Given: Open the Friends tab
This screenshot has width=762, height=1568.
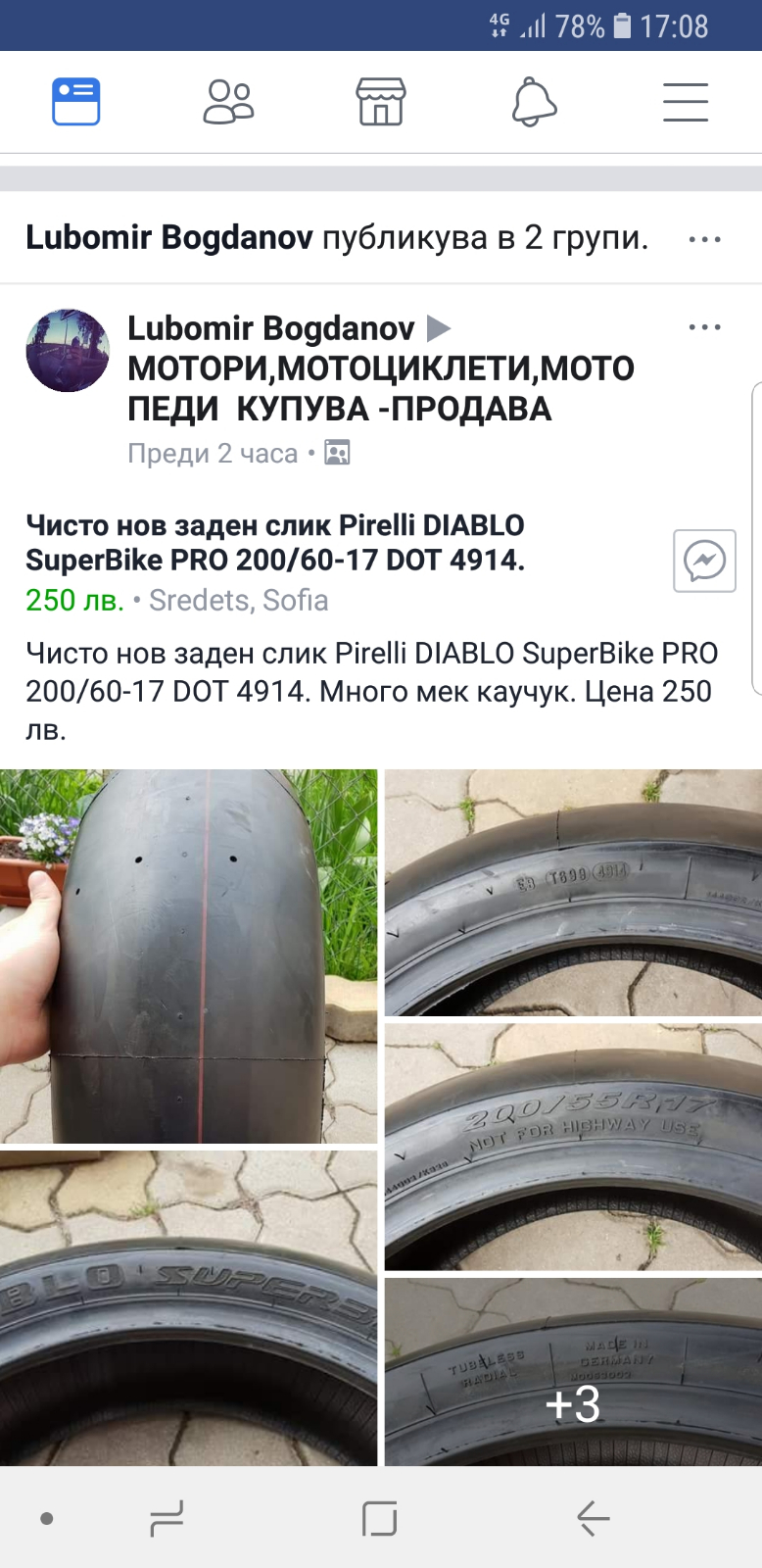Looking at the screenshot, I should (228, 102).
